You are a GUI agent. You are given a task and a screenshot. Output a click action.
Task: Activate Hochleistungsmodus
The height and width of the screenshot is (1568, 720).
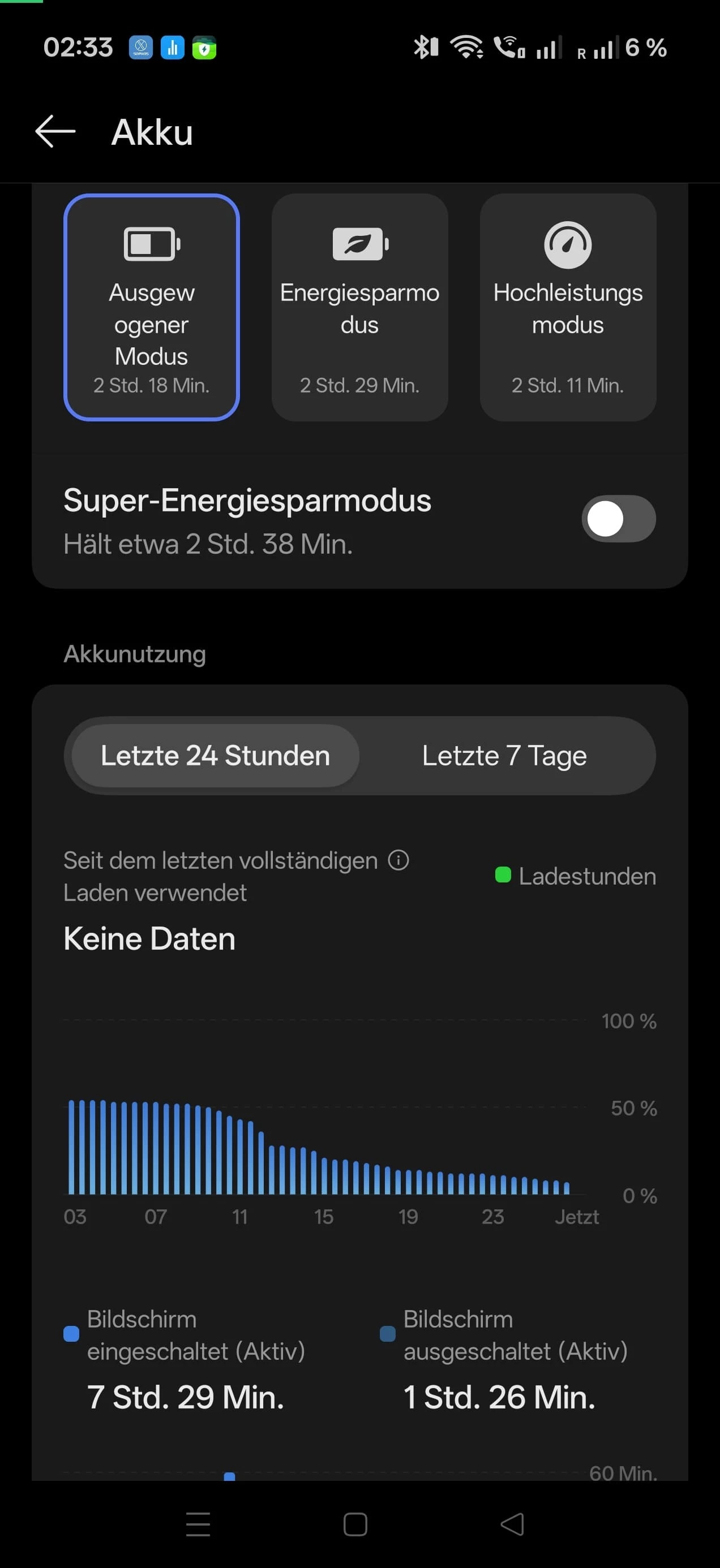[568, 307]
